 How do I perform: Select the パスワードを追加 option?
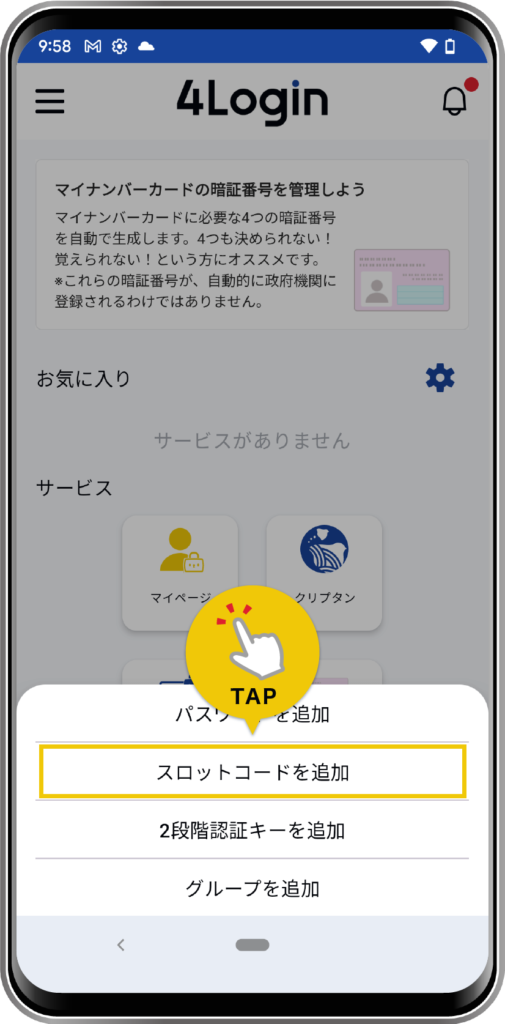click(x=252, y=714)
